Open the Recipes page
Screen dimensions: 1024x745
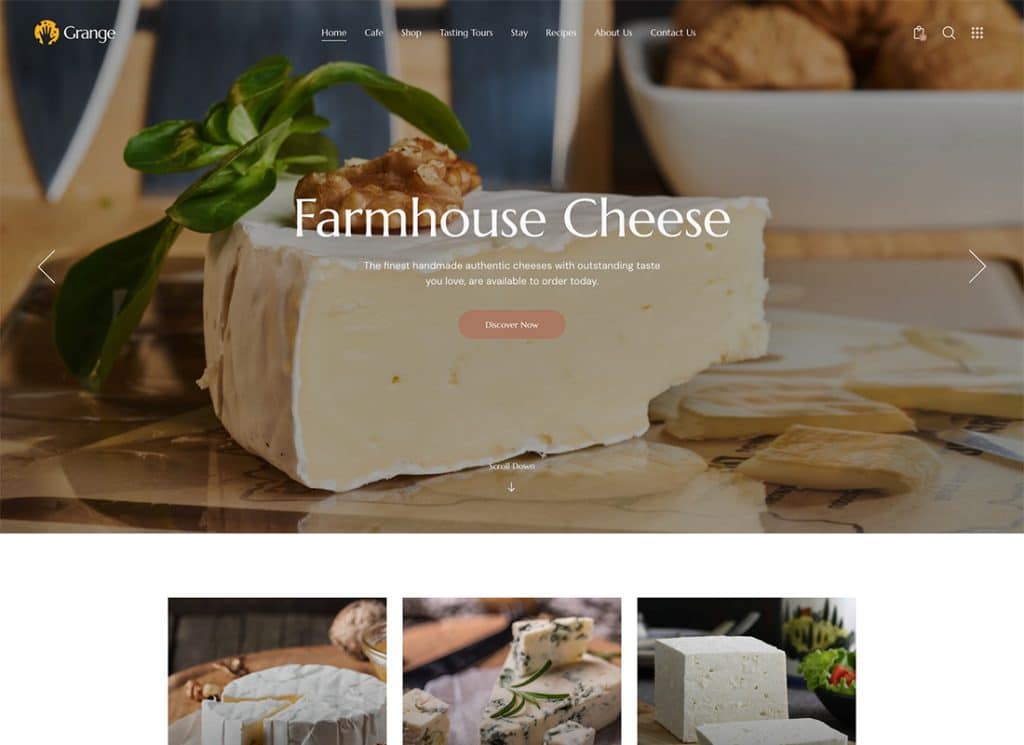click(x=561, y=33)
